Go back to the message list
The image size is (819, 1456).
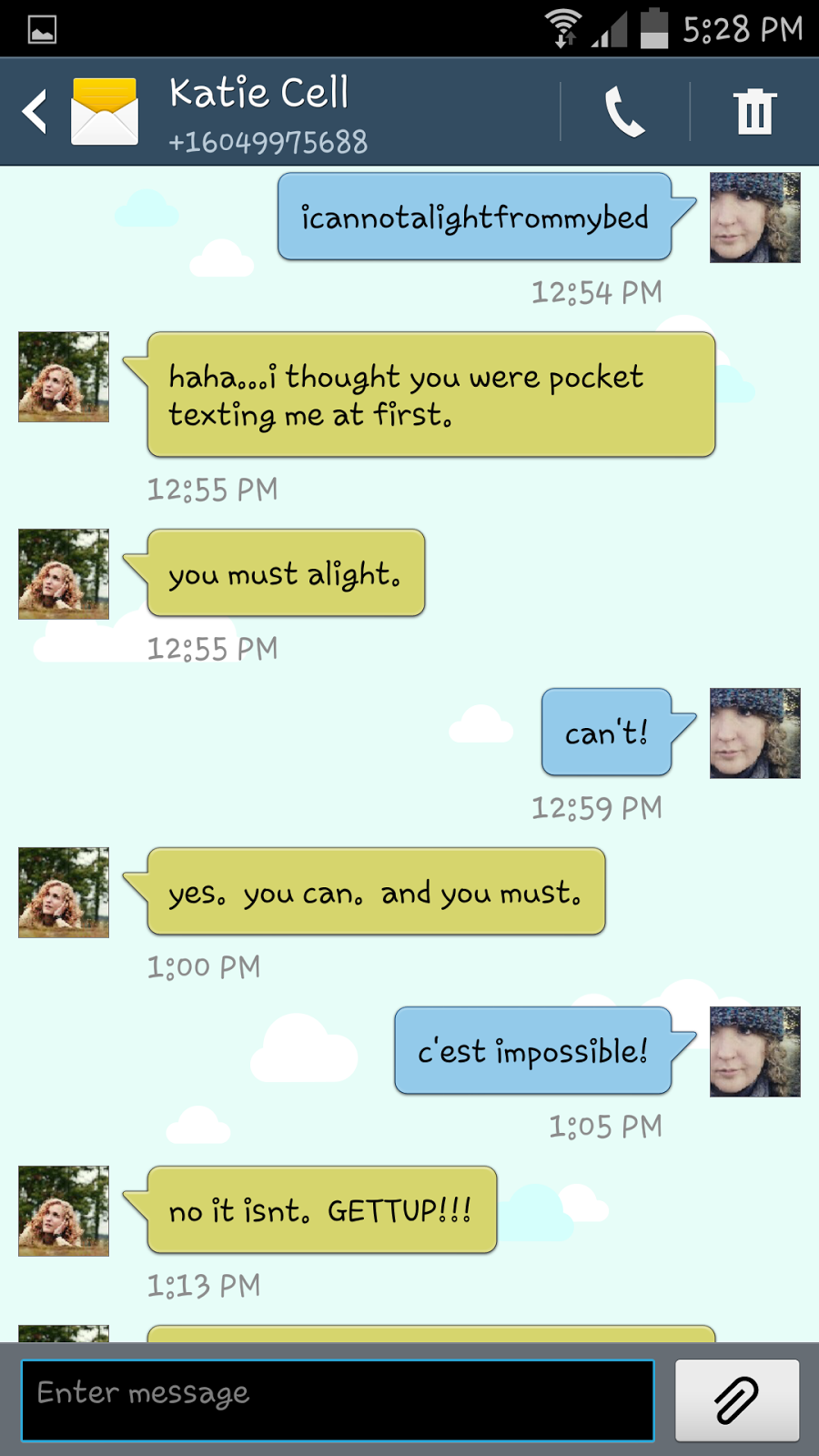click(35, 112)
